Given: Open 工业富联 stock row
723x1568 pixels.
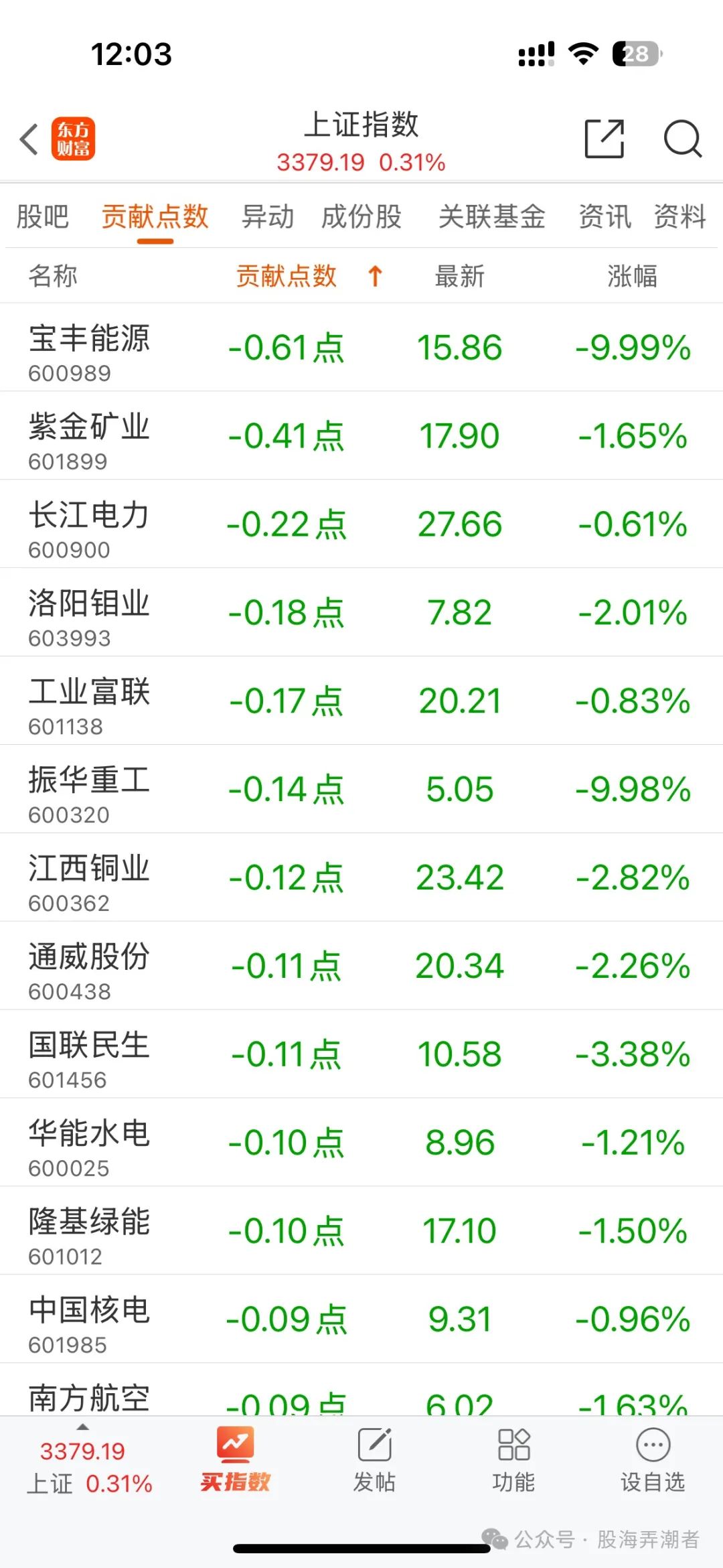Looking at the screenshot, I should [x=361, y=701].
